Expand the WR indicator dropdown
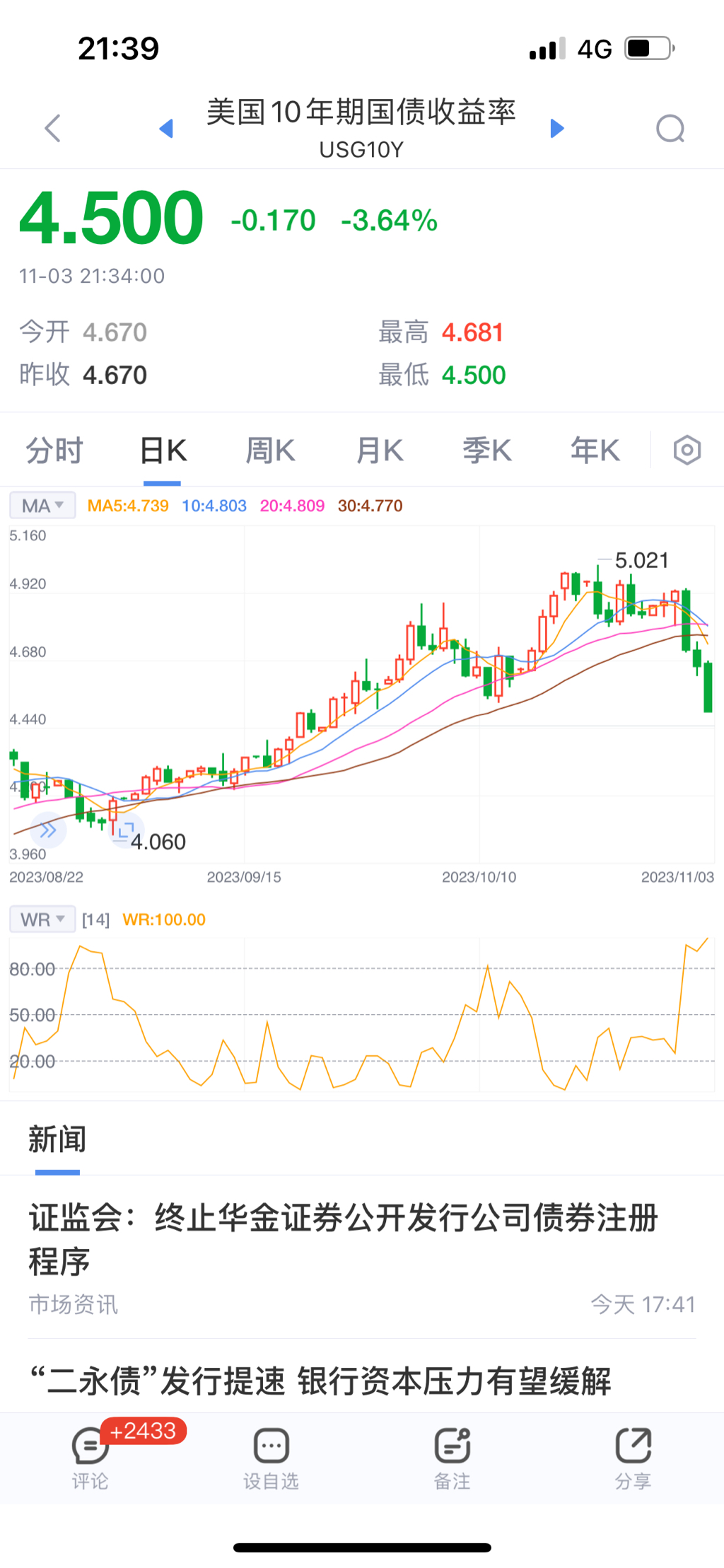This screenshot has height=1568, width=724. pos(42,919)
